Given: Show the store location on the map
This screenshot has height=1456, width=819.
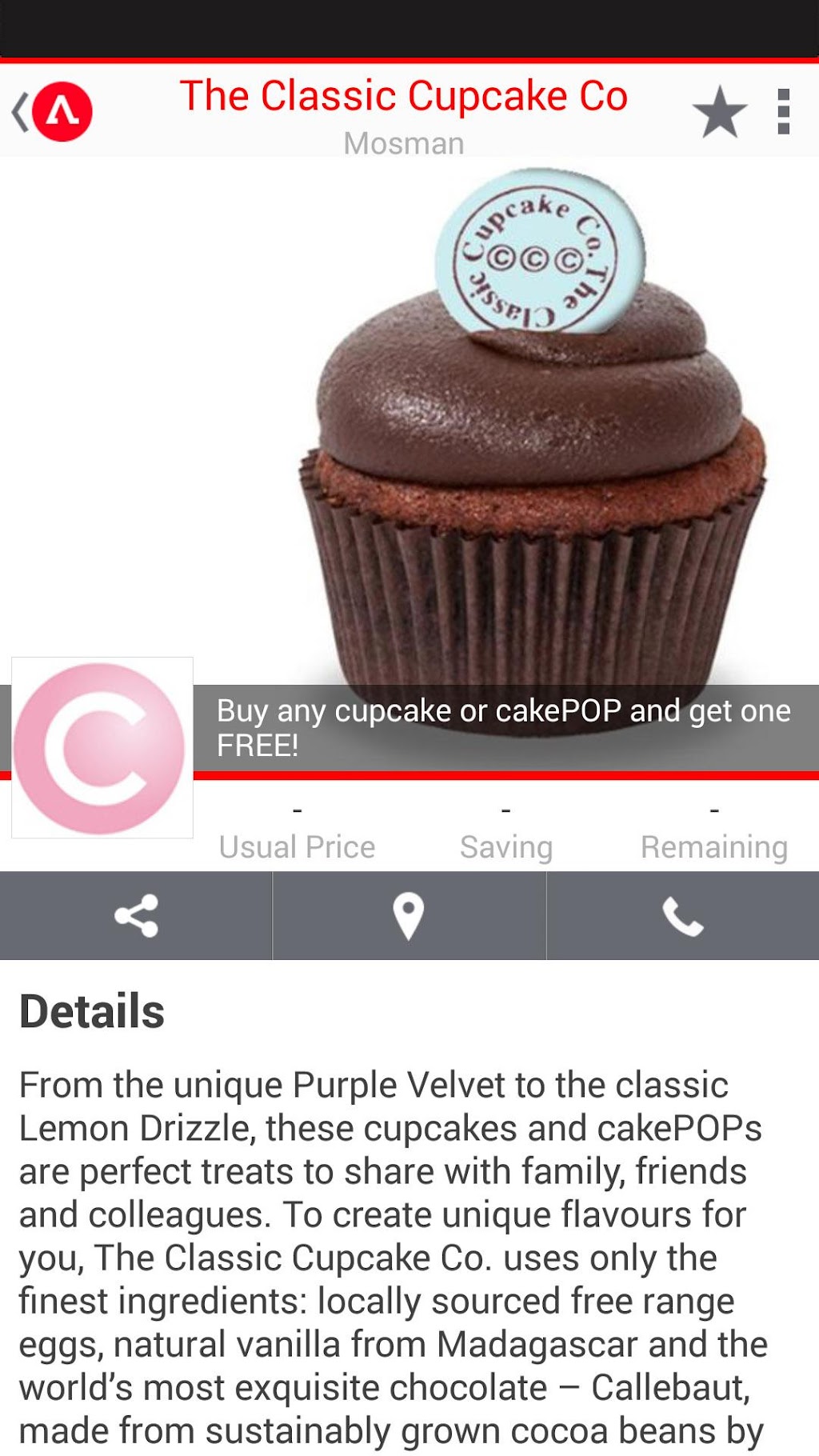Looking at the screenshot, I should tap(409, 916).
